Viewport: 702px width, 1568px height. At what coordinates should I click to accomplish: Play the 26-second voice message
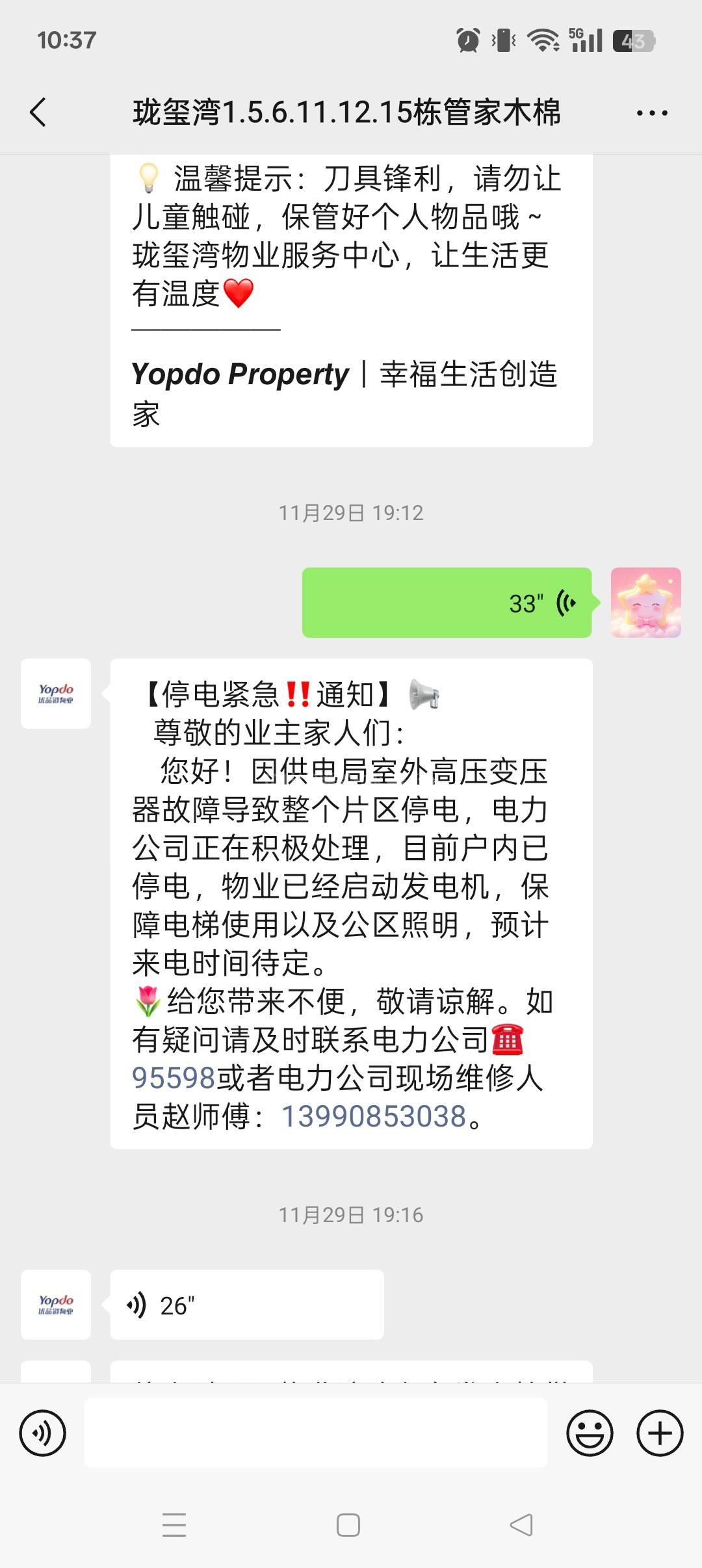[246, 1305]
